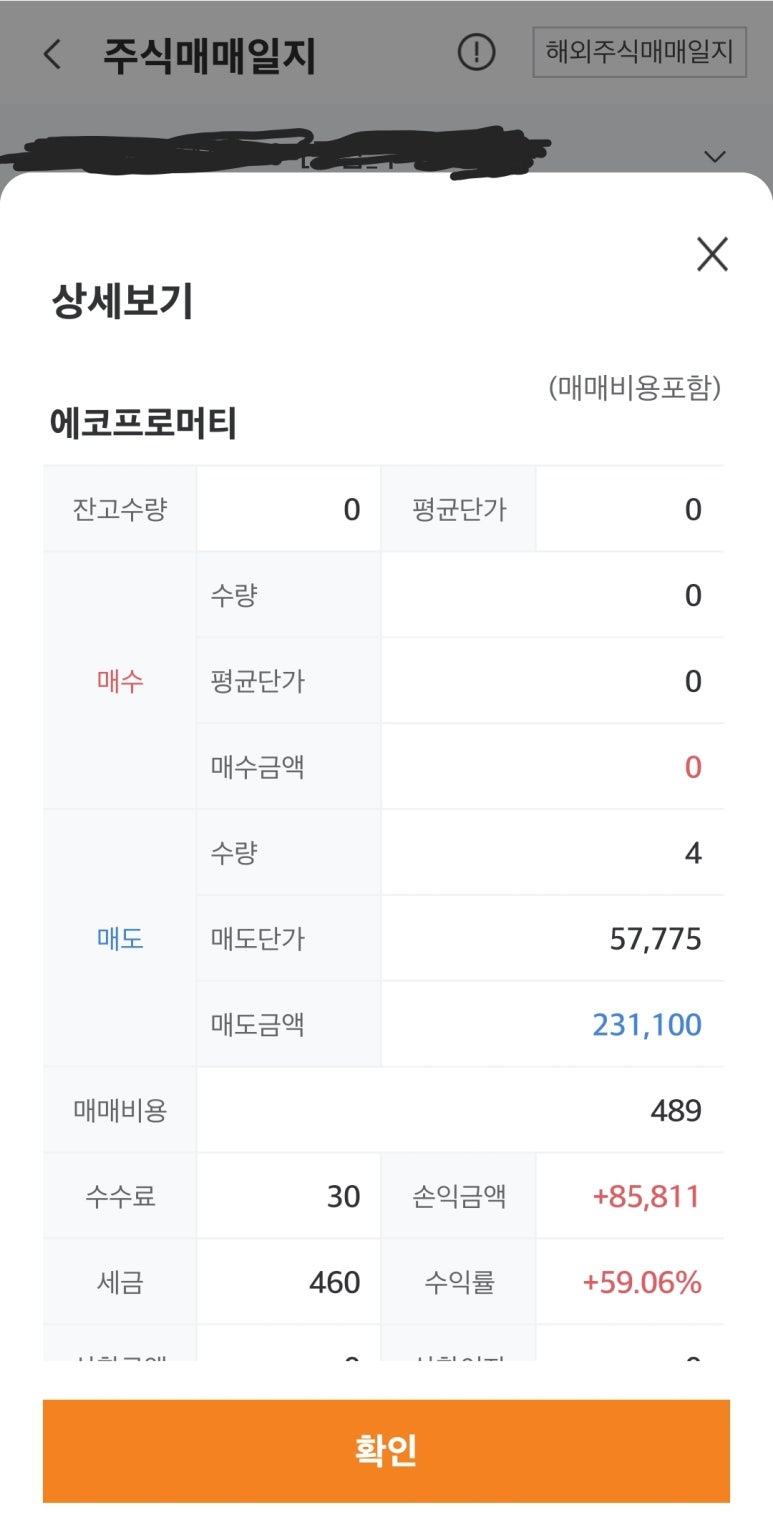Close the 상세보기 detail sheet
Viewport: 773px width, 1520px height.
click(x=712, y=255)
